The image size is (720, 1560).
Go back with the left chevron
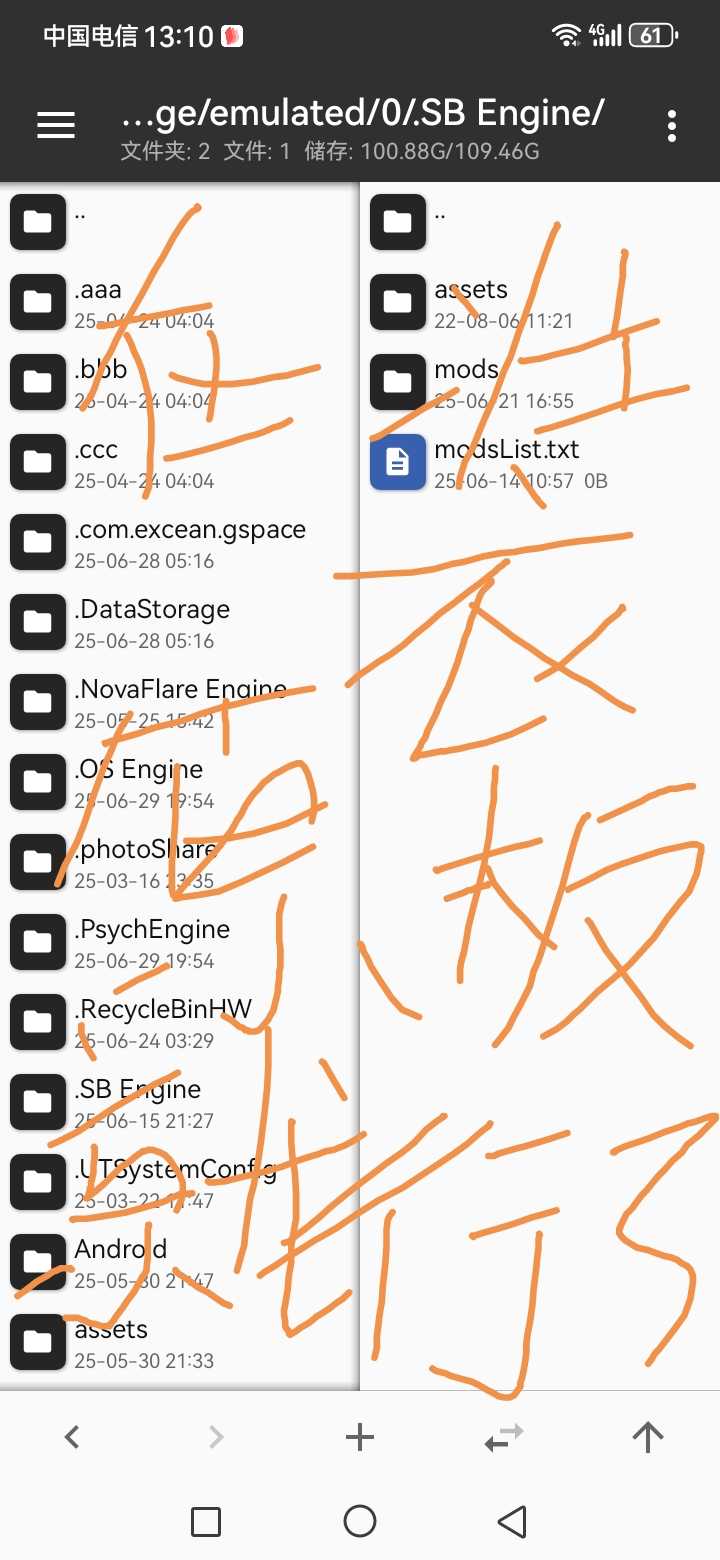coord(72,1438)
